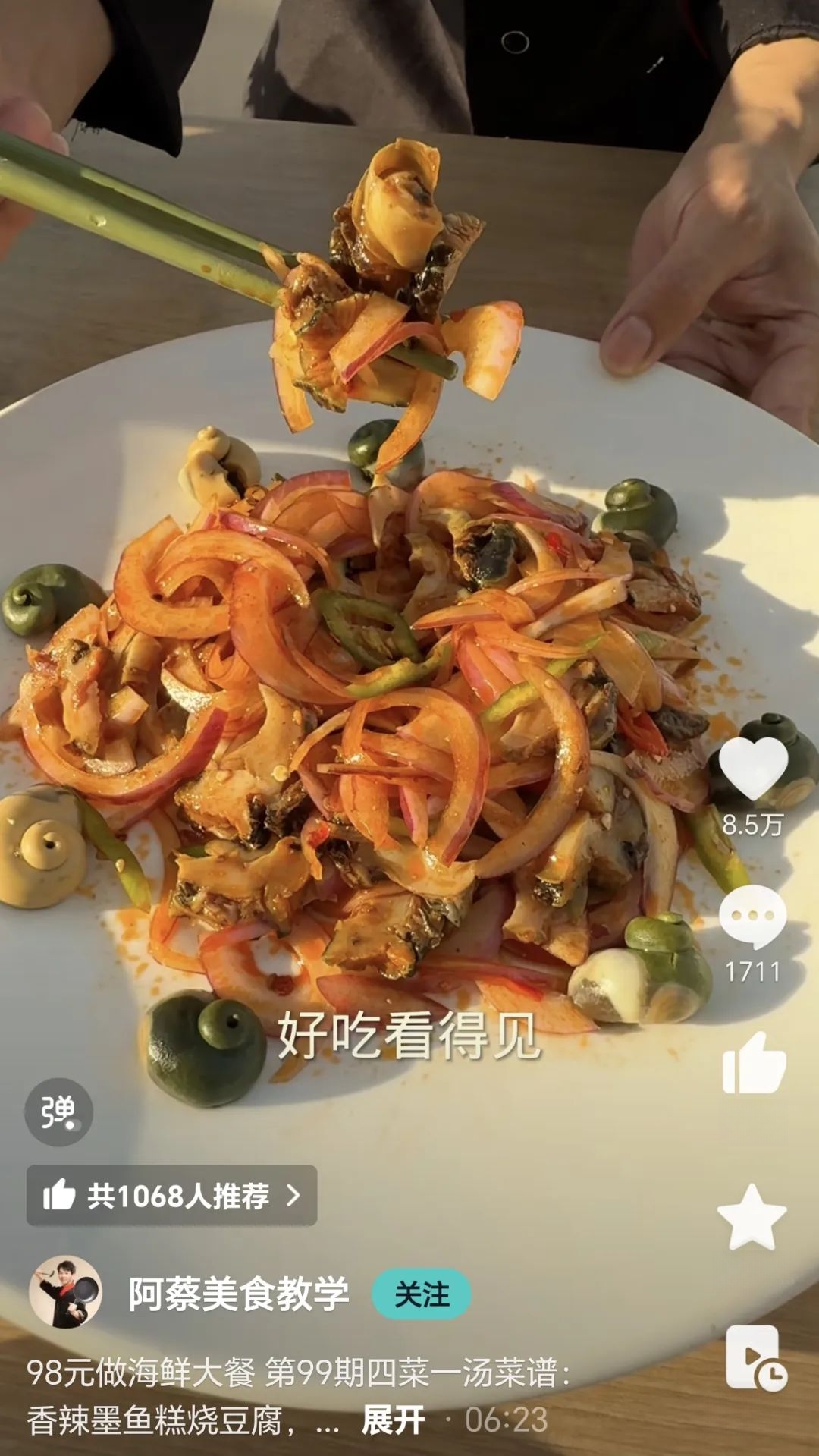Follow the creator with 关注 button
Viewport: 819px width, 1456px height.
(421, 1294)
